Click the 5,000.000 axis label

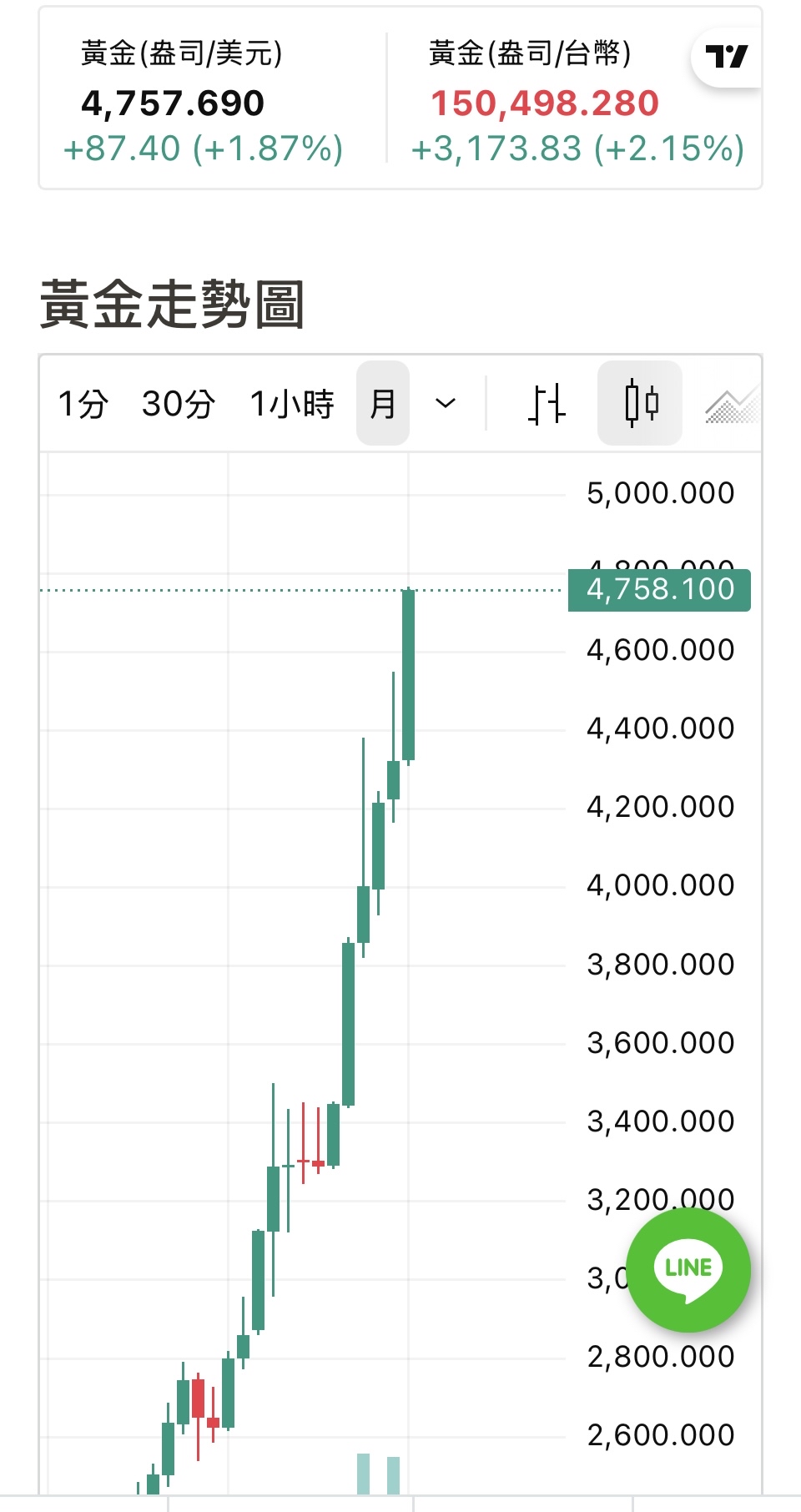659,492
